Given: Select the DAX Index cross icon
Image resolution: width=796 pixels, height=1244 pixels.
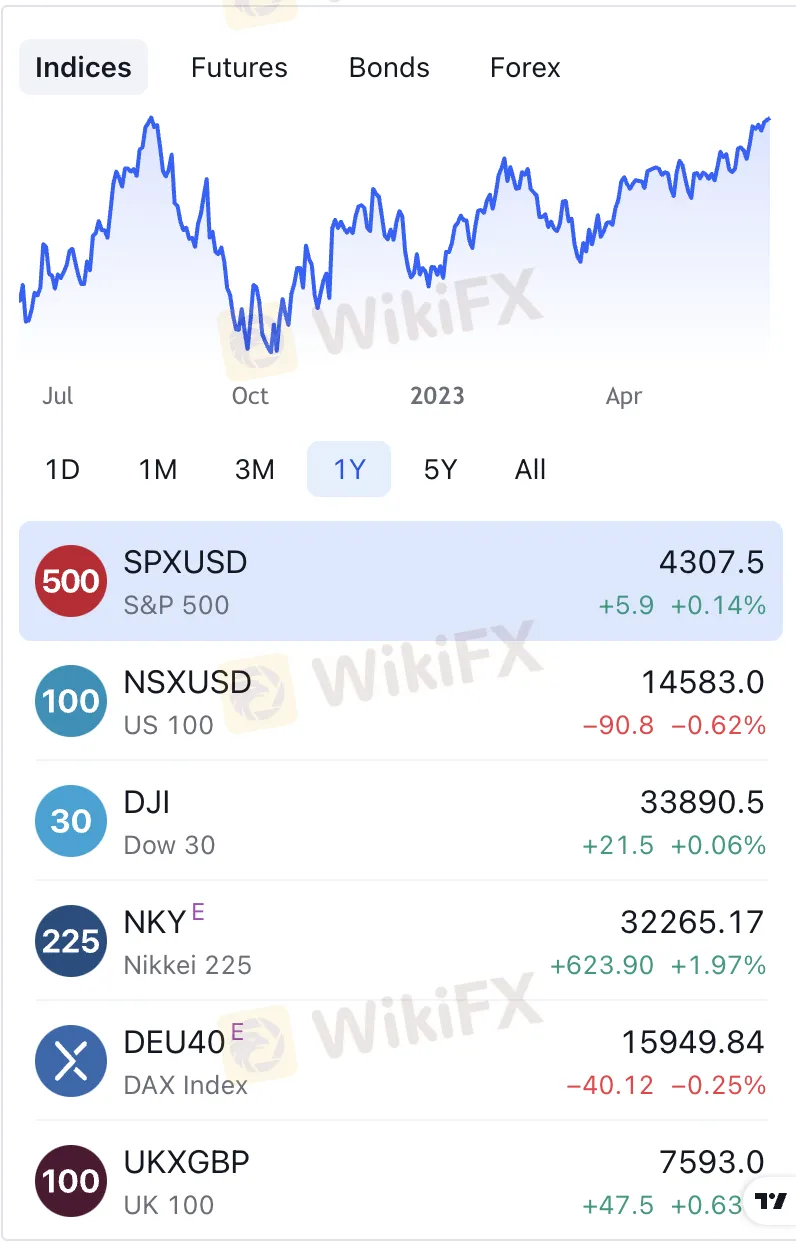Looking at the screenshot, I should 70,1061.
